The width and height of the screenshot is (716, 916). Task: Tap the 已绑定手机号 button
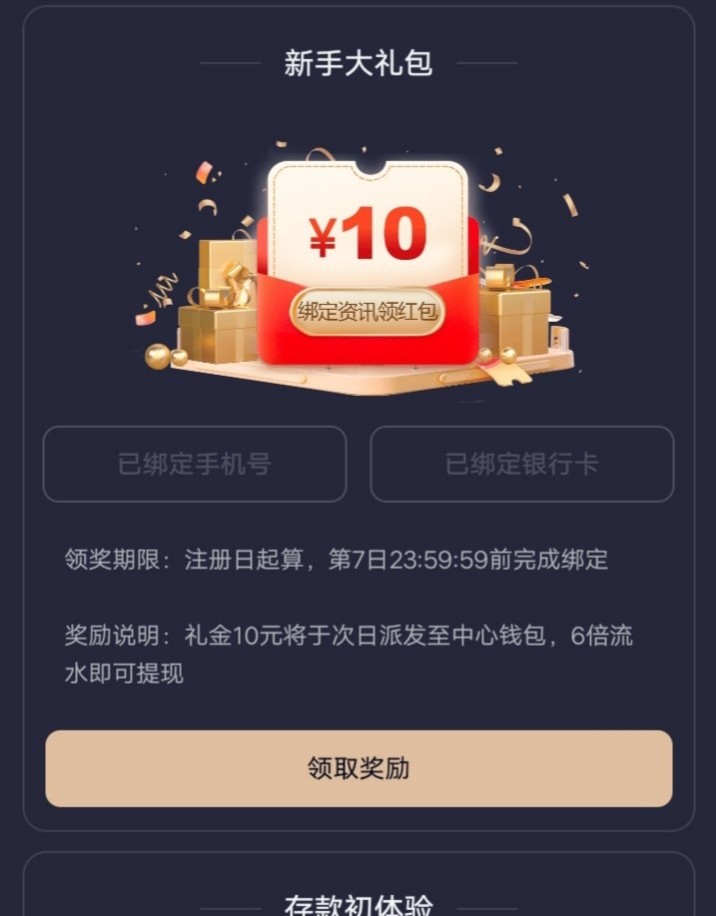194,464
